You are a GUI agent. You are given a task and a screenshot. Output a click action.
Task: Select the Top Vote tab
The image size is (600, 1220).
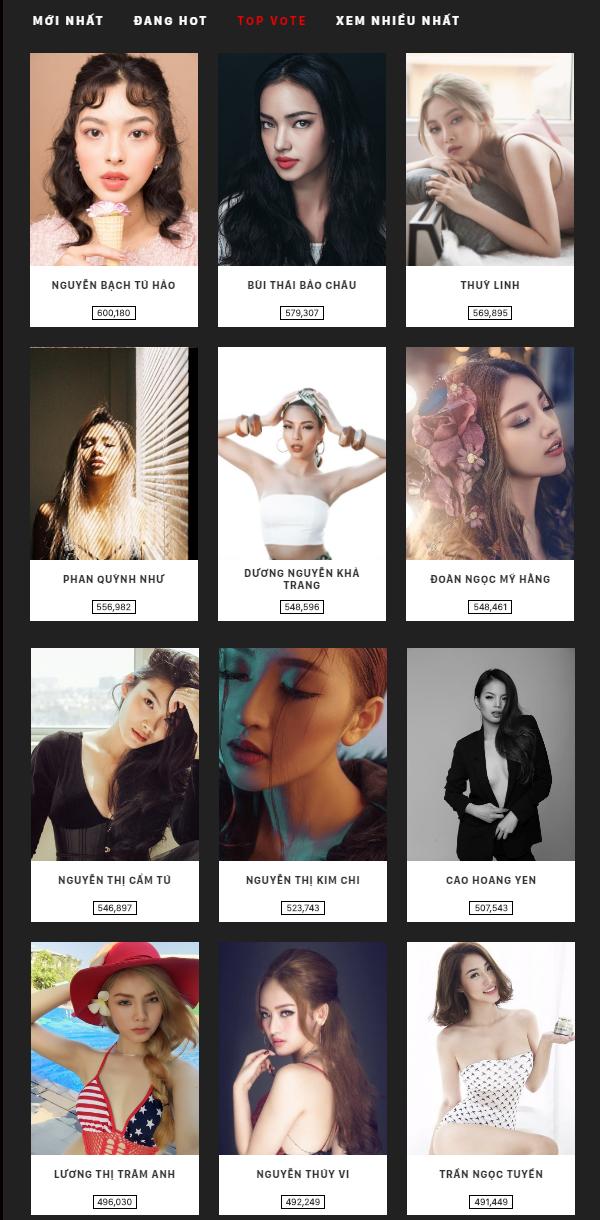[271, 20]
